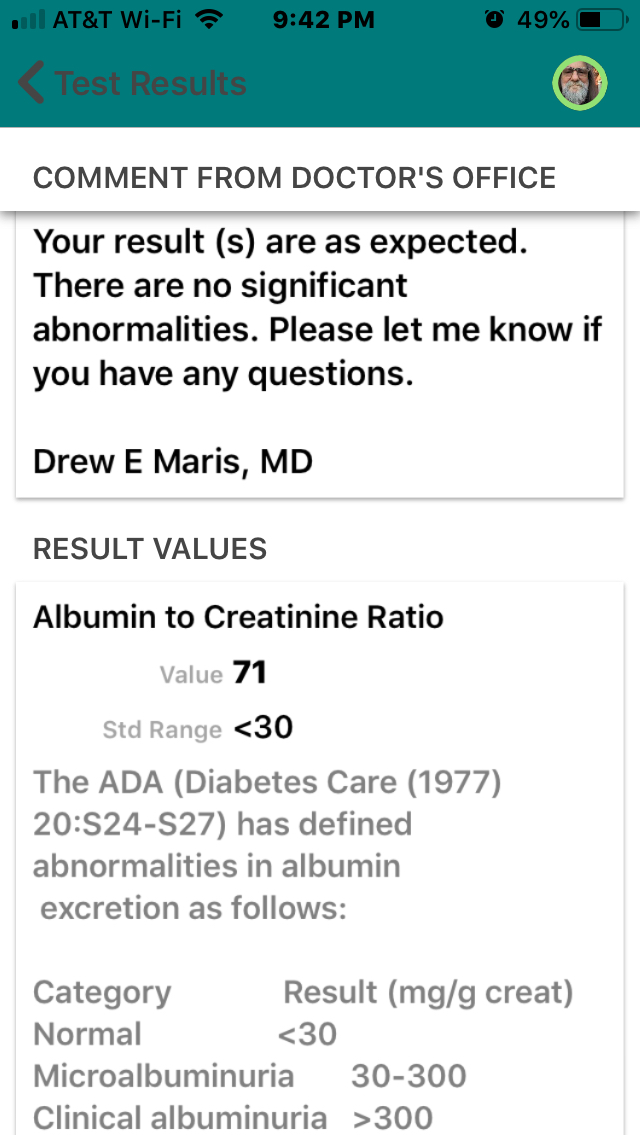640x1135 pixels.
Task: Go back to Test Results
Action: pyautogui.click(x=132, y=83)
